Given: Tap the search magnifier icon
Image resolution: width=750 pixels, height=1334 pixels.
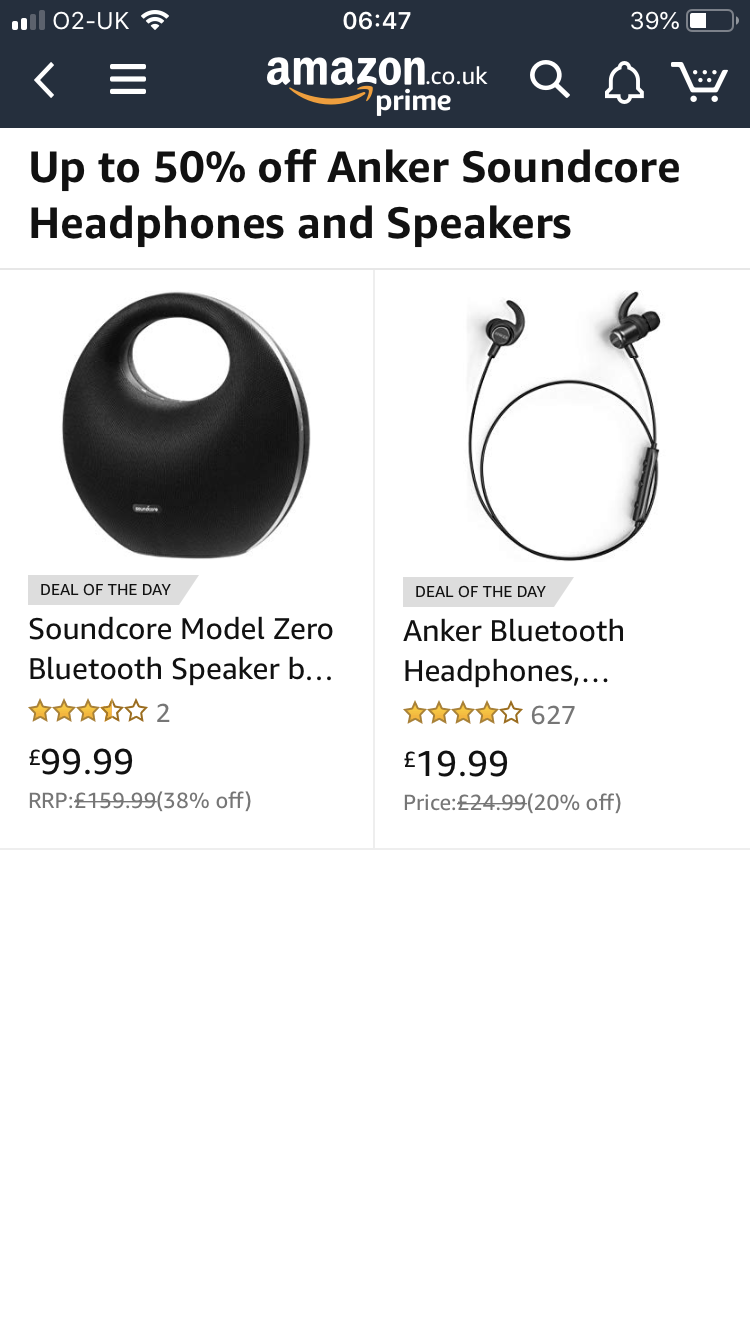Looking at the screenshot, I should tap(549, 80).
